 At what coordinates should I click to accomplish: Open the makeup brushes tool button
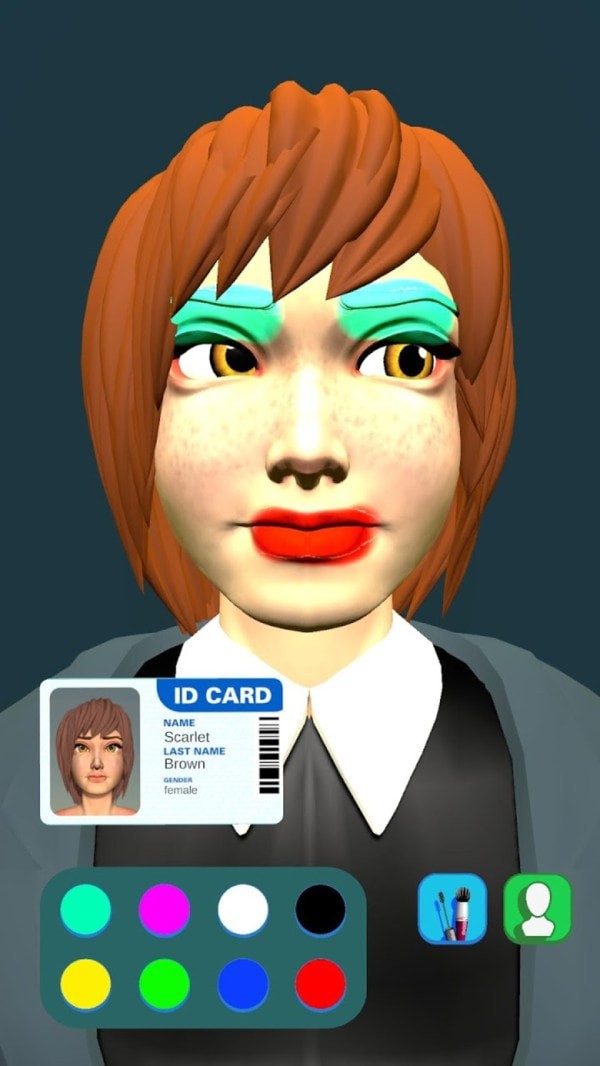(452, 908)
